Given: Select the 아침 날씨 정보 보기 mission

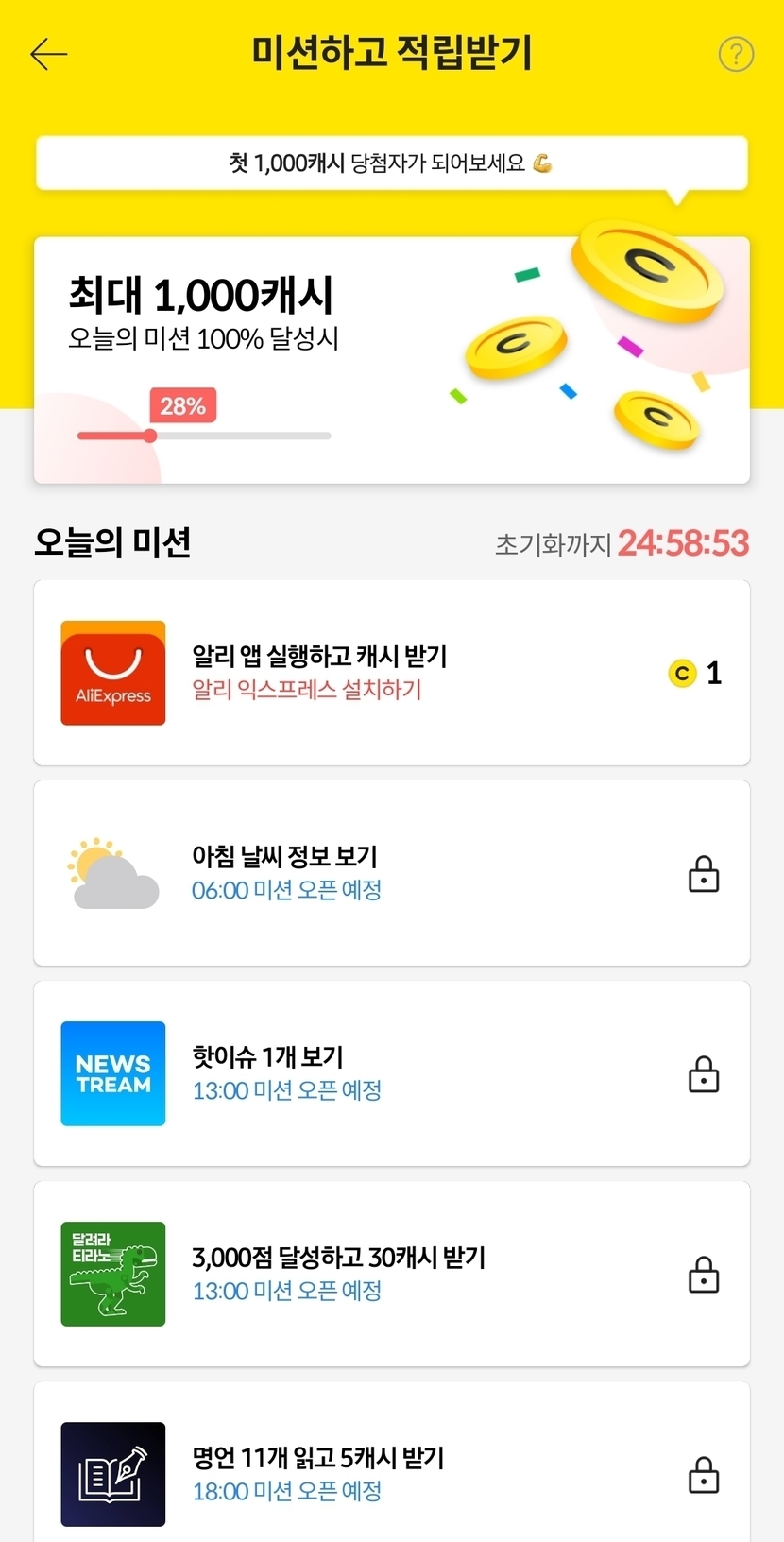Looking at the screenshot, I should 391,873.
